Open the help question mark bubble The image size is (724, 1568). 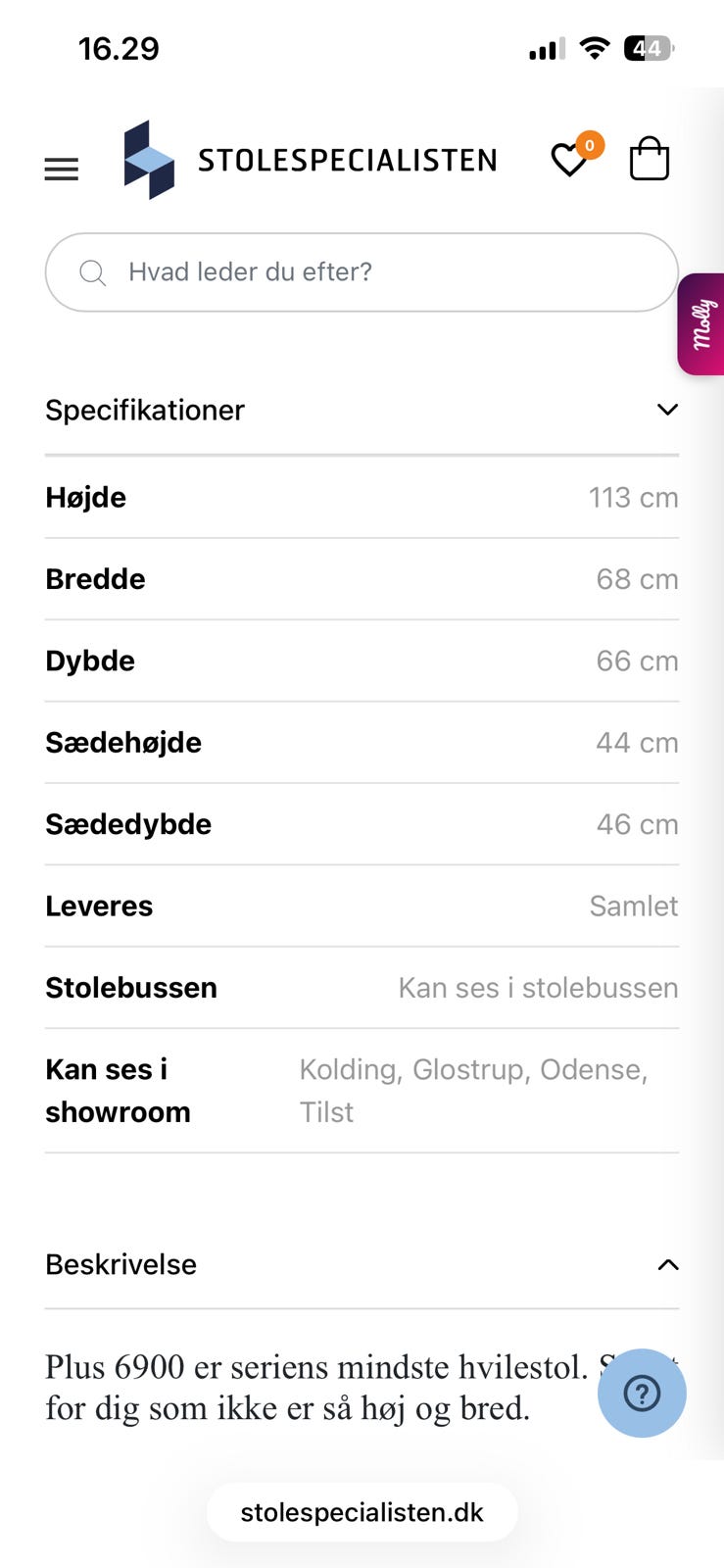click(642, 1393)
